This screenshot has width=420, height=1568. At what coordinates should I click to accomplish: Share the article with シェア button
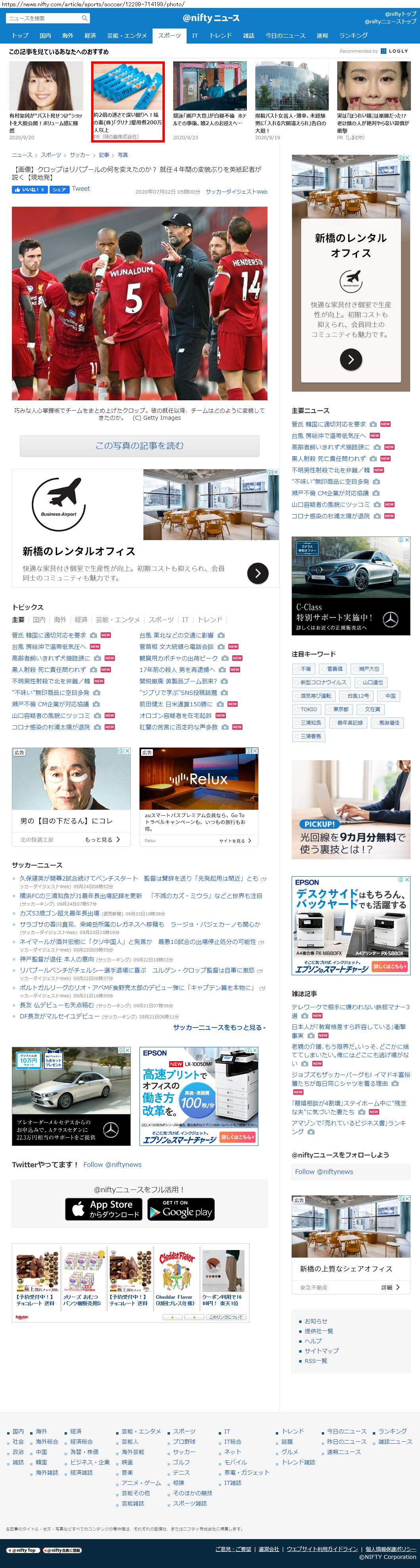click(x=59, y=189)
